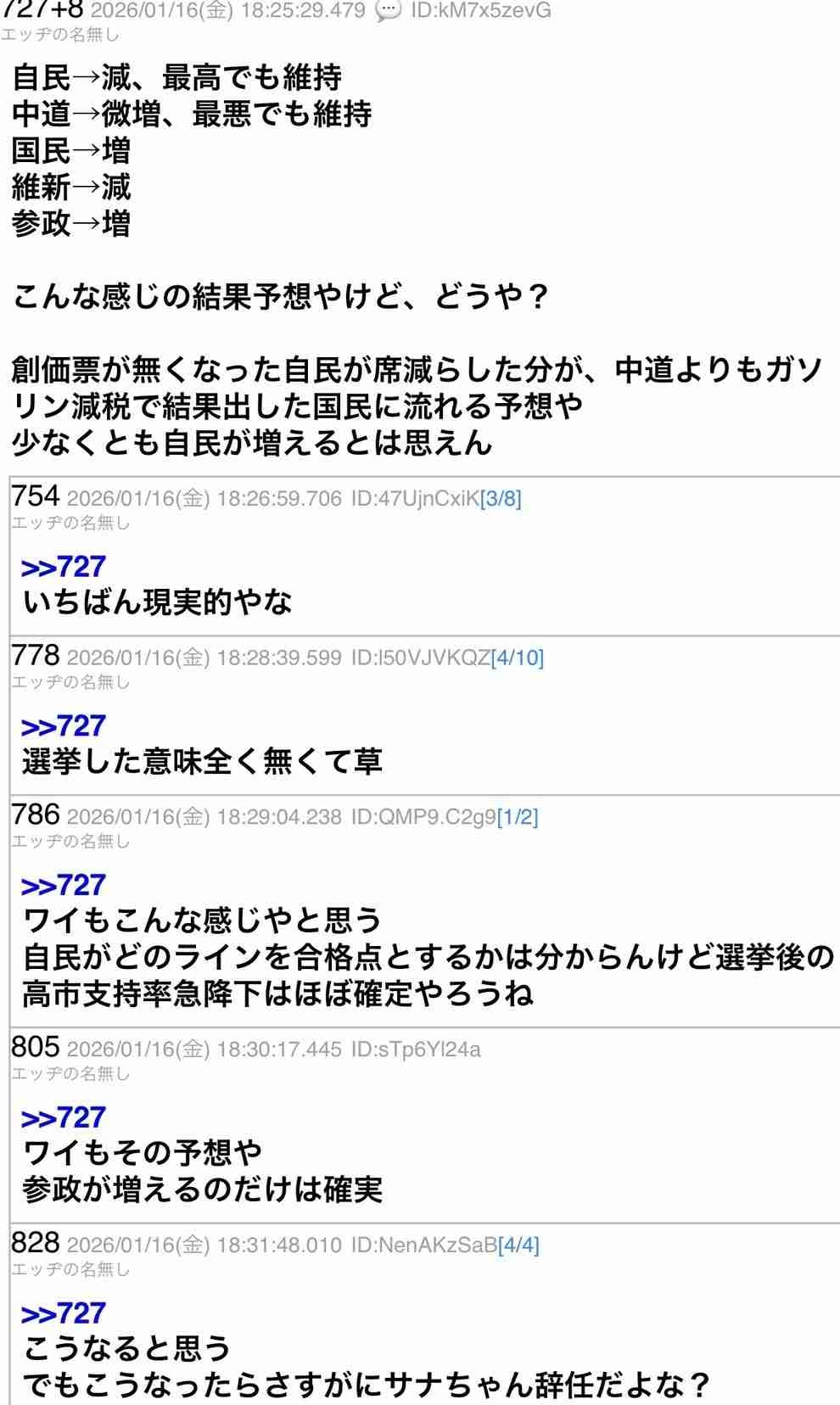Tap the >>727 anchor in post 805
This screenshot has width=840, height=1405.
coord(64,1117)
